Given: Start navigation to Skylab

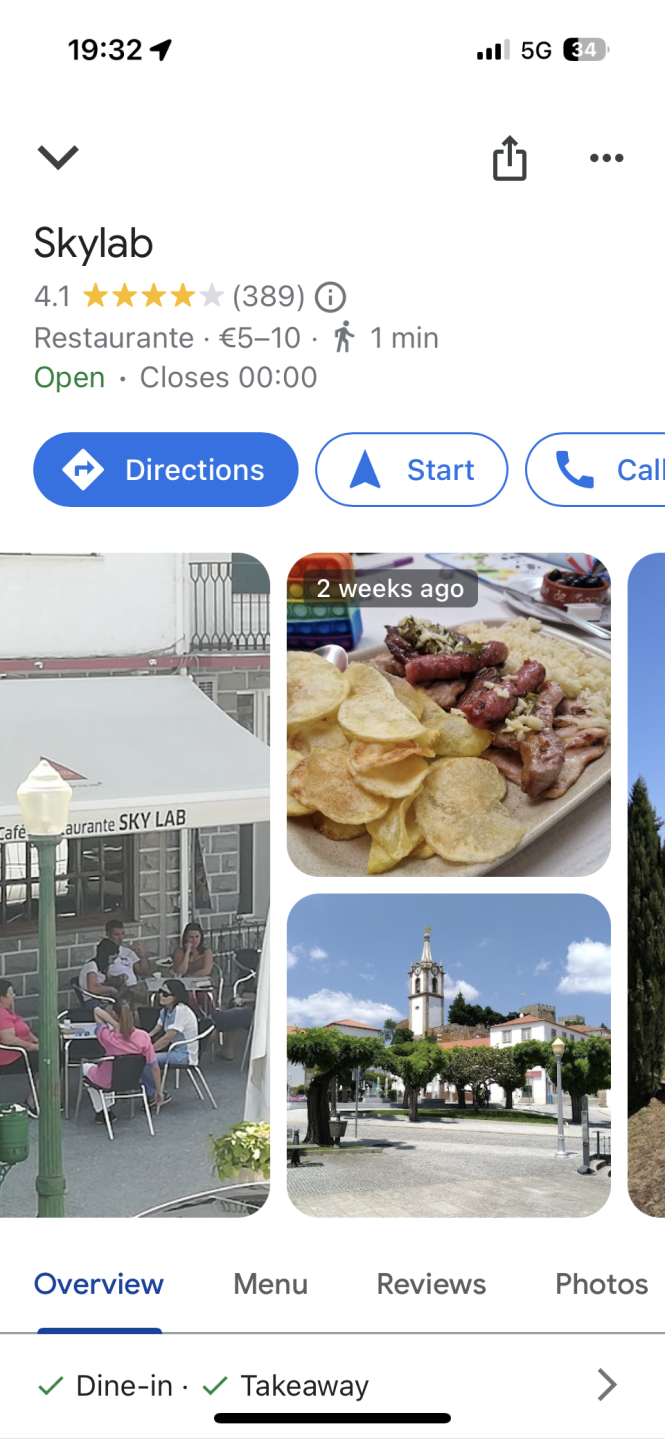Looking at the screenshot, I should click(411, 470).
